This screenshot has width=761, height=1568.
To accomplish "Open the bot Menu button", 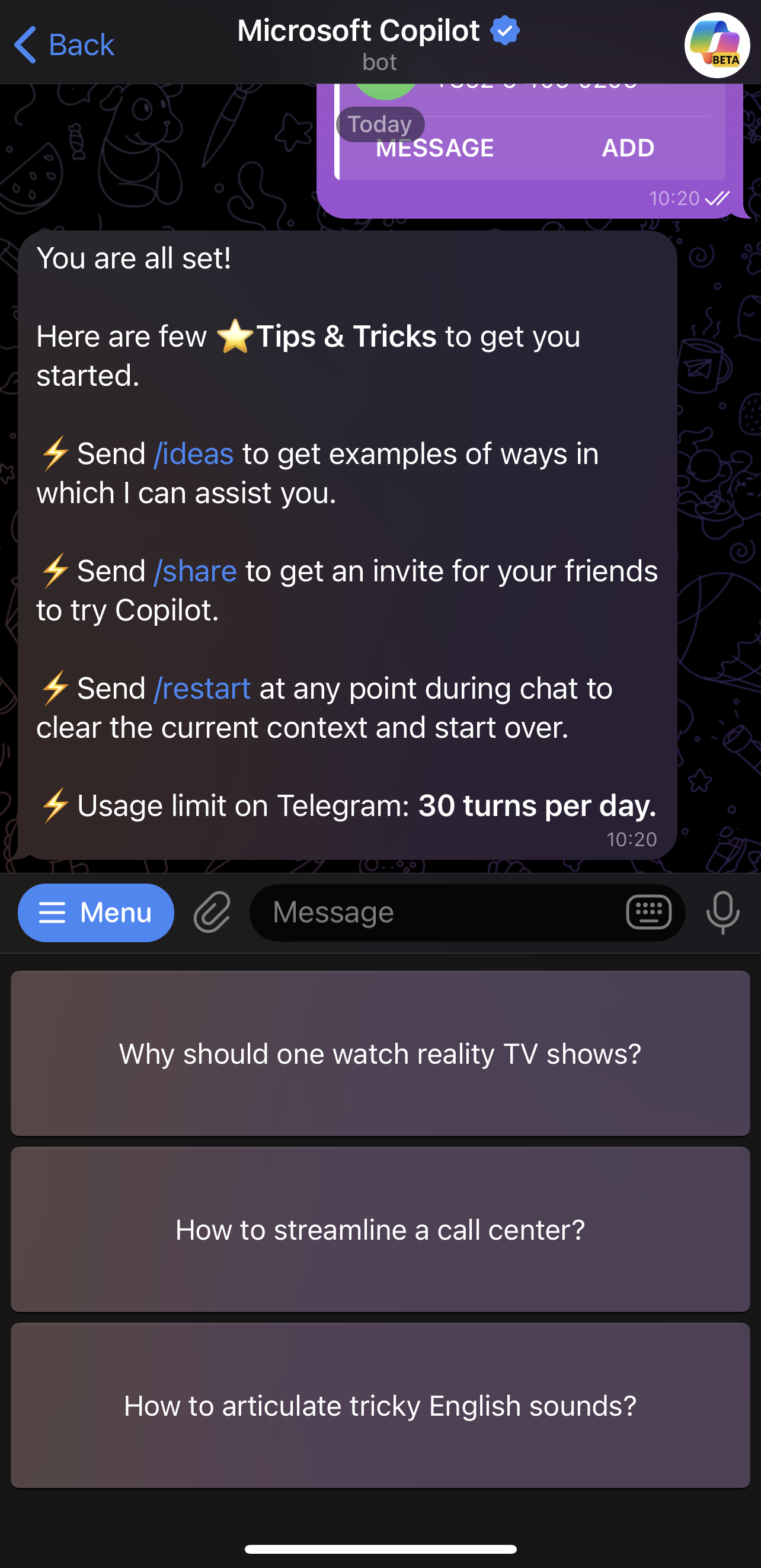I will pos(95,913).
